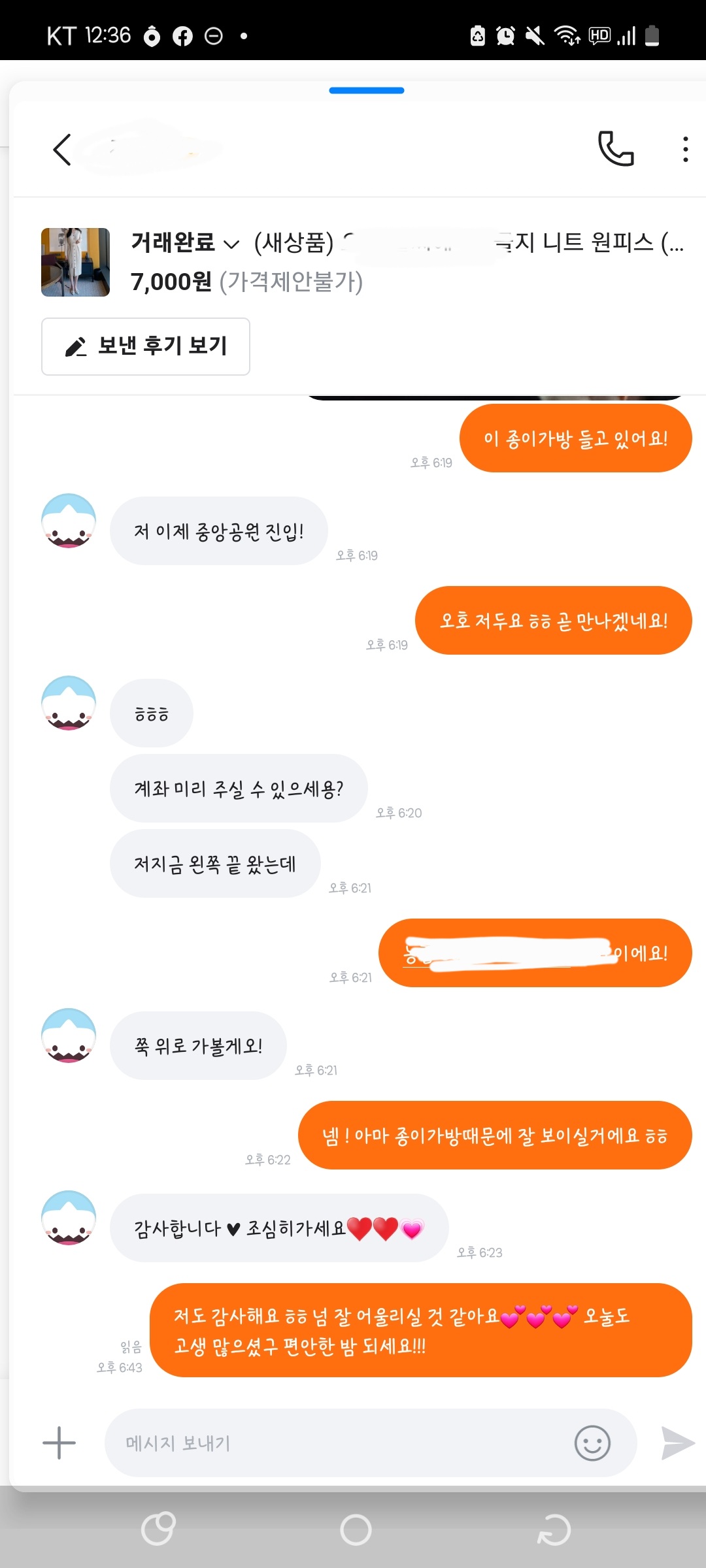Open the three-dot overflow menu
706x1568 pixels.
tap(684, 150)
